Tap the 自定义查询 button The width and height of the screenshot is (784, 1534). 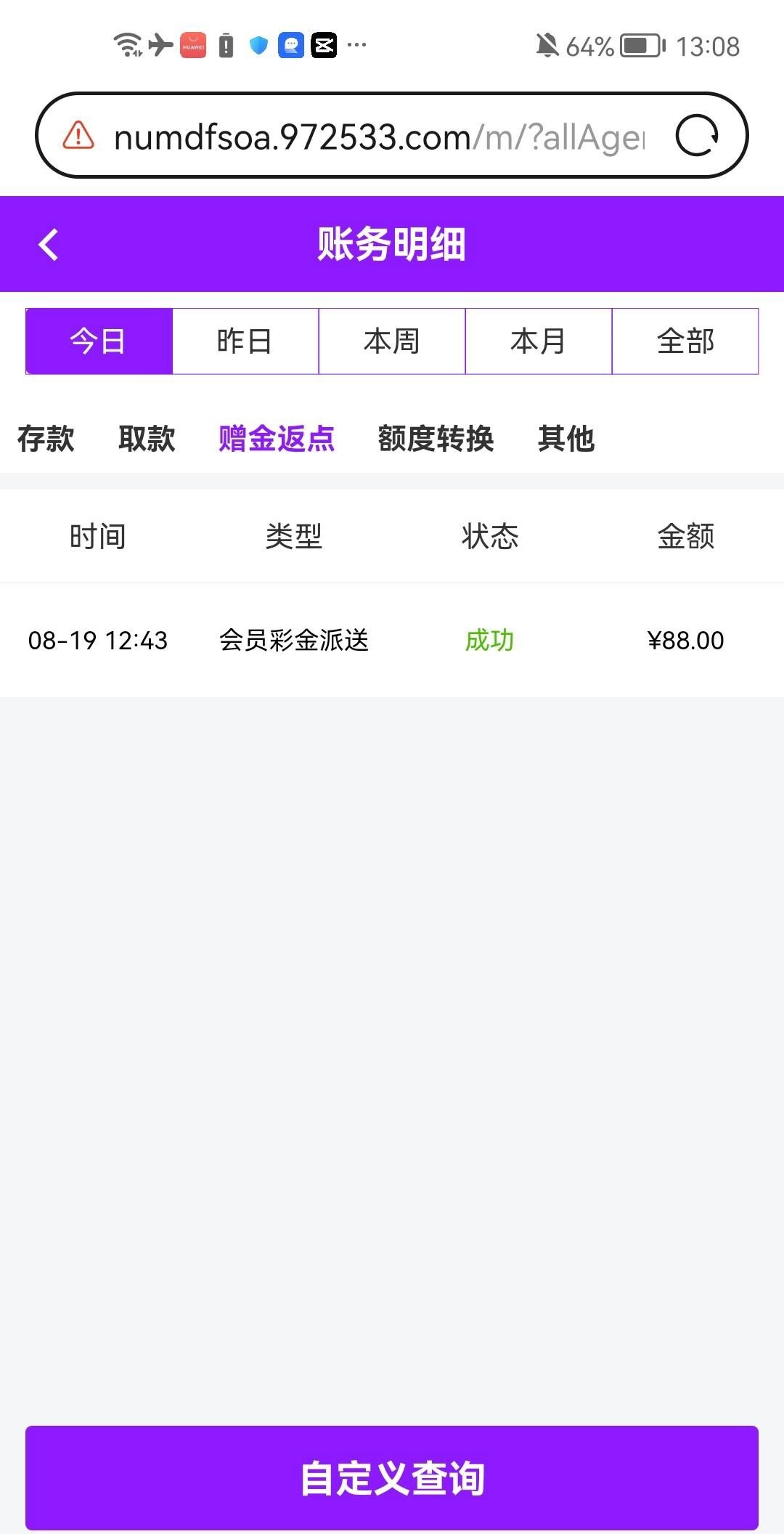[x=392, y=1478]
